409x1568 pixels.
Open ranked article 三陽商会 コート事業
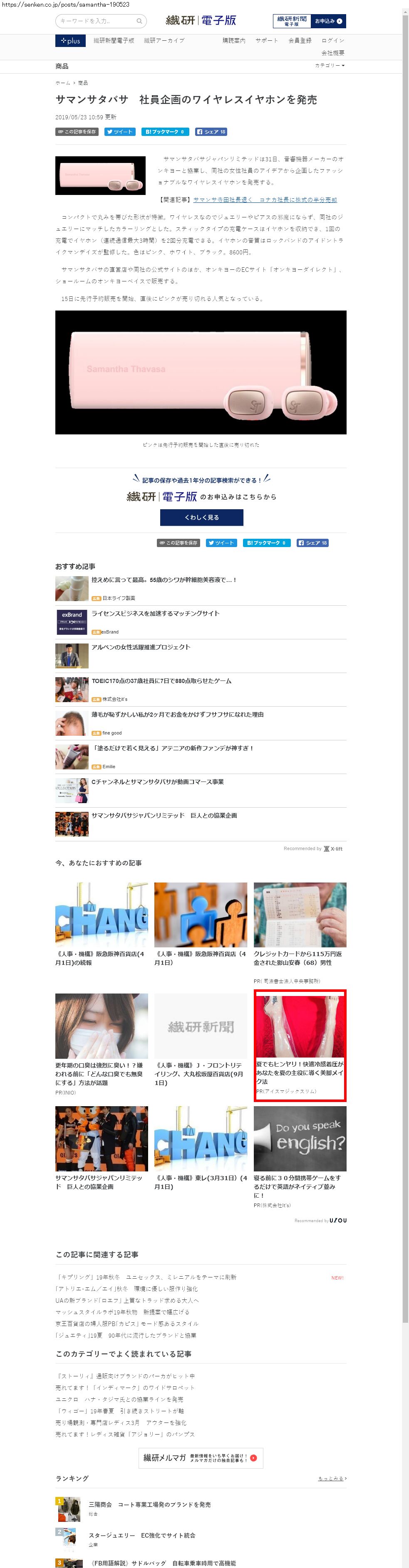click(149, 1505)
